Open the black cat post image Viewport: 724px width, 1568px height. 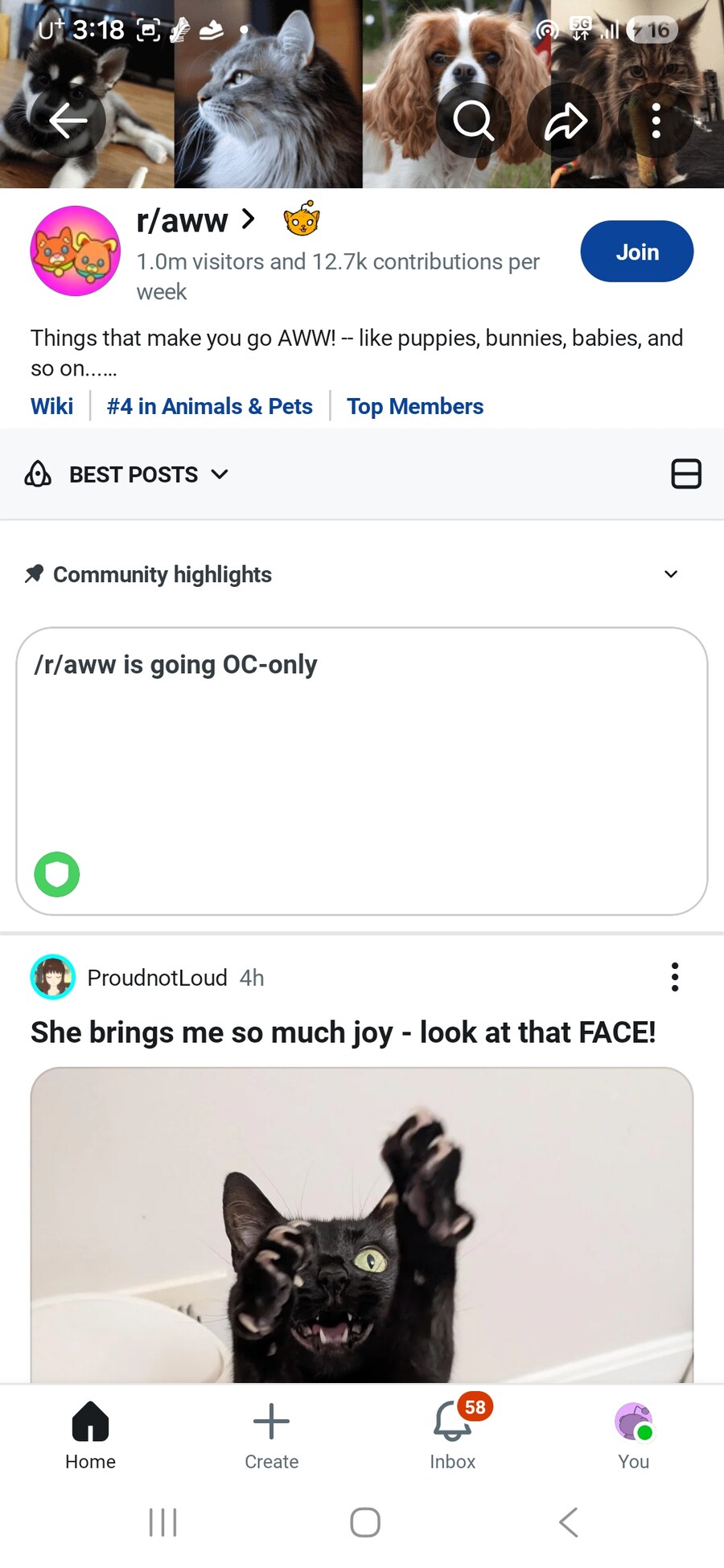[362, 1225]
